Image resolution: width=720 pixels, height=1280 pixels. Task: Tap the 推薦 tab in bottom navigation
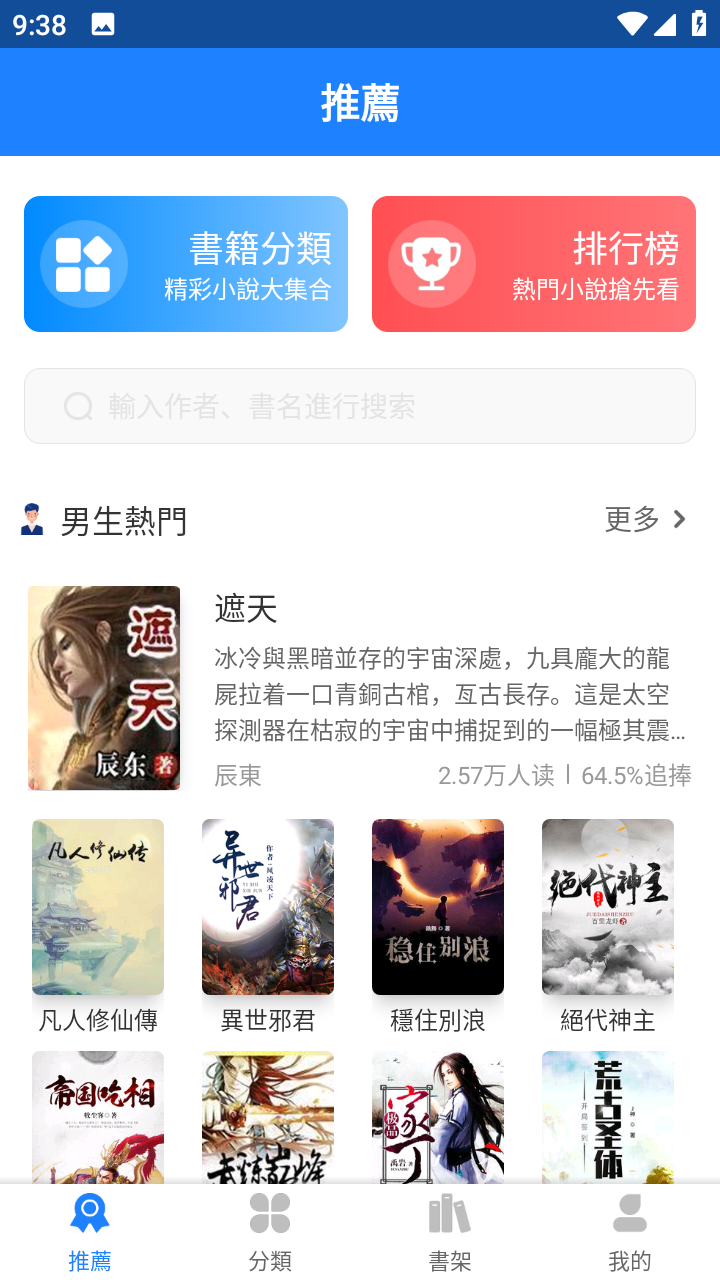pos(90,1232)
